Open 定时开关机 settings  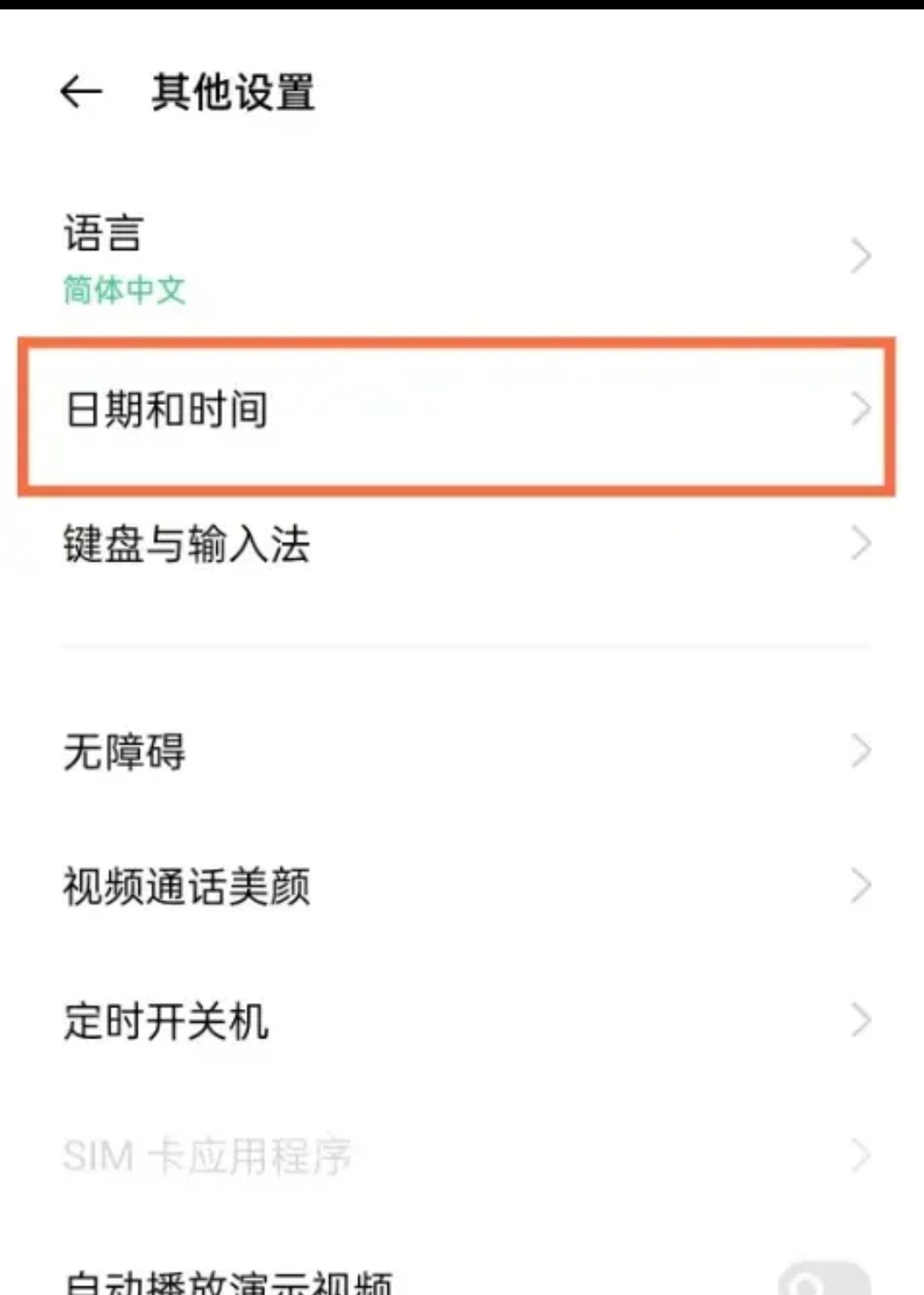[x=462, y=1020]
